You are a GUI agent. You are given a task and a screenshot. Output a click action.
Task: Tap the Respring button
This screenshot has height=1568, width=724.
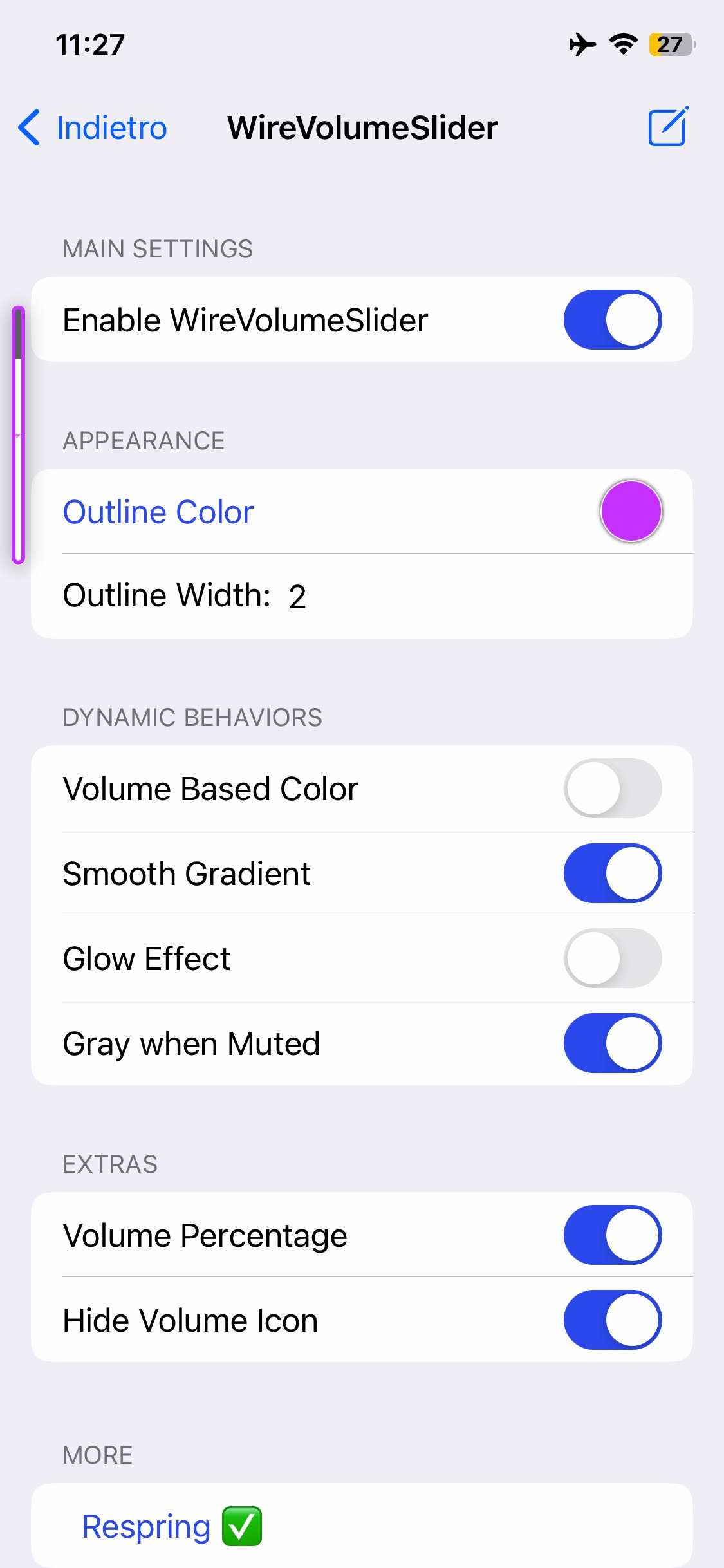tap(171, 1526)
